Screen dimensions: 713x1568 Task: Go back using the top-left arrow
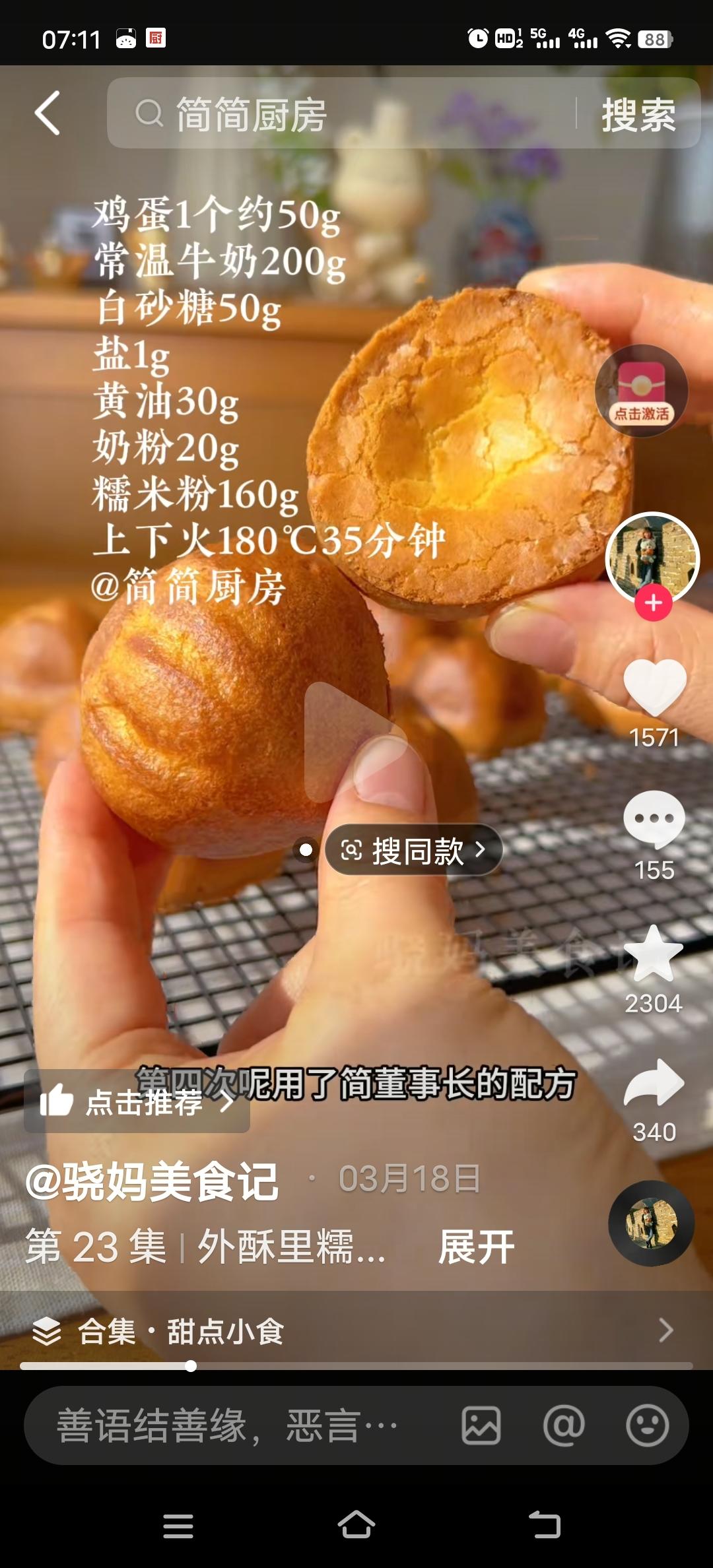point(48,114)
